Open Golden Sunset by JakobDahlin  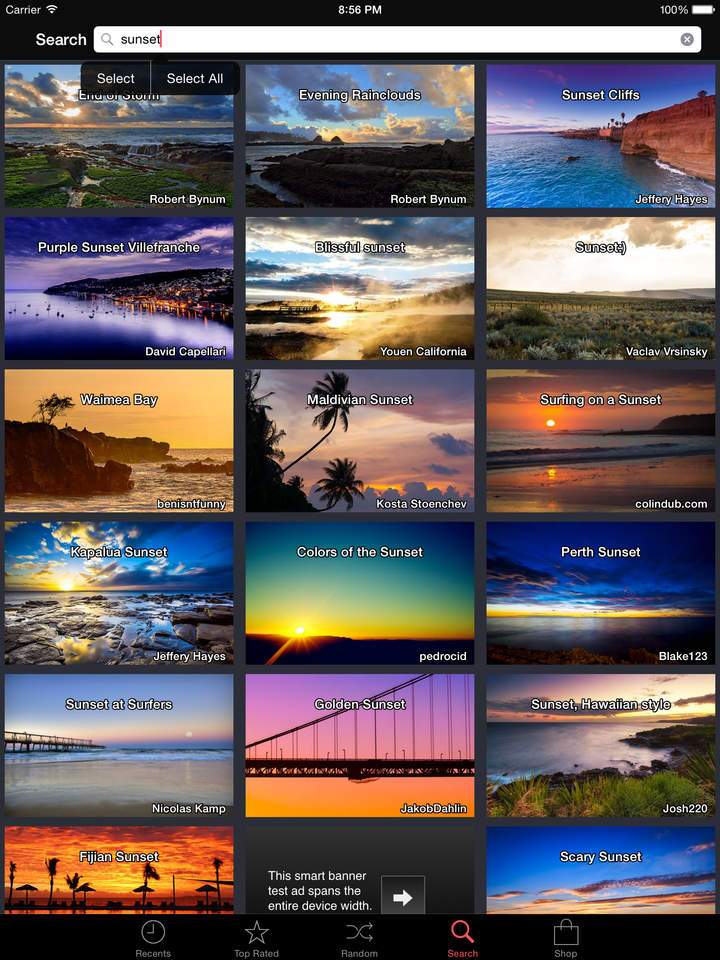tap(359, 746)
